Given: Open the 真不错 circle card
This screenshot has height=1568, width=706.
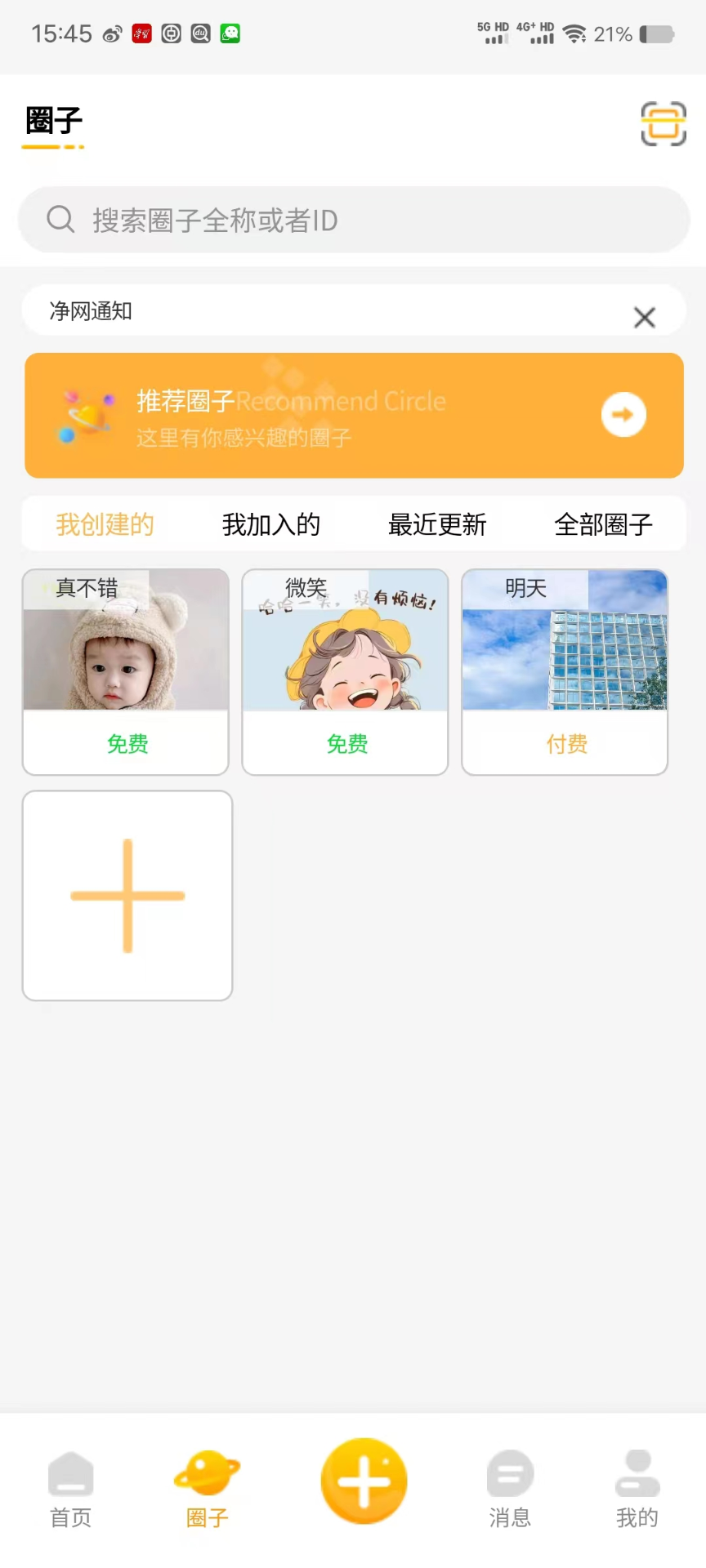Looking at the screenshot, I should click(x=126, y=671).
